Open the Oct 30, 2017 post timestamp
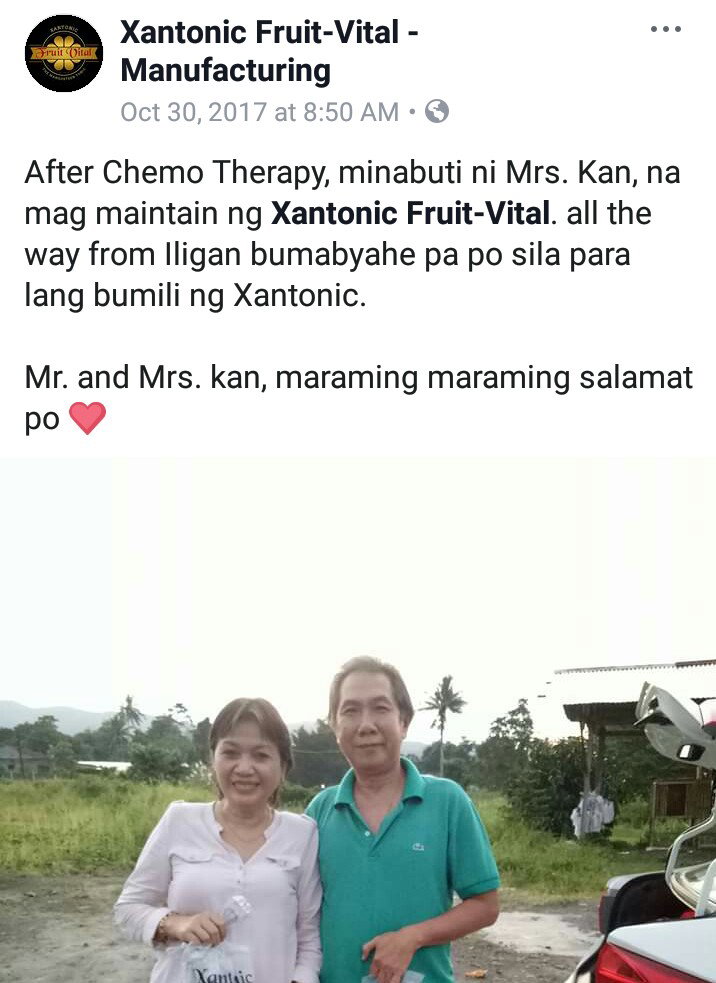Screen dimensions: 716x983 pyautogui.click(x=259, y=112)
